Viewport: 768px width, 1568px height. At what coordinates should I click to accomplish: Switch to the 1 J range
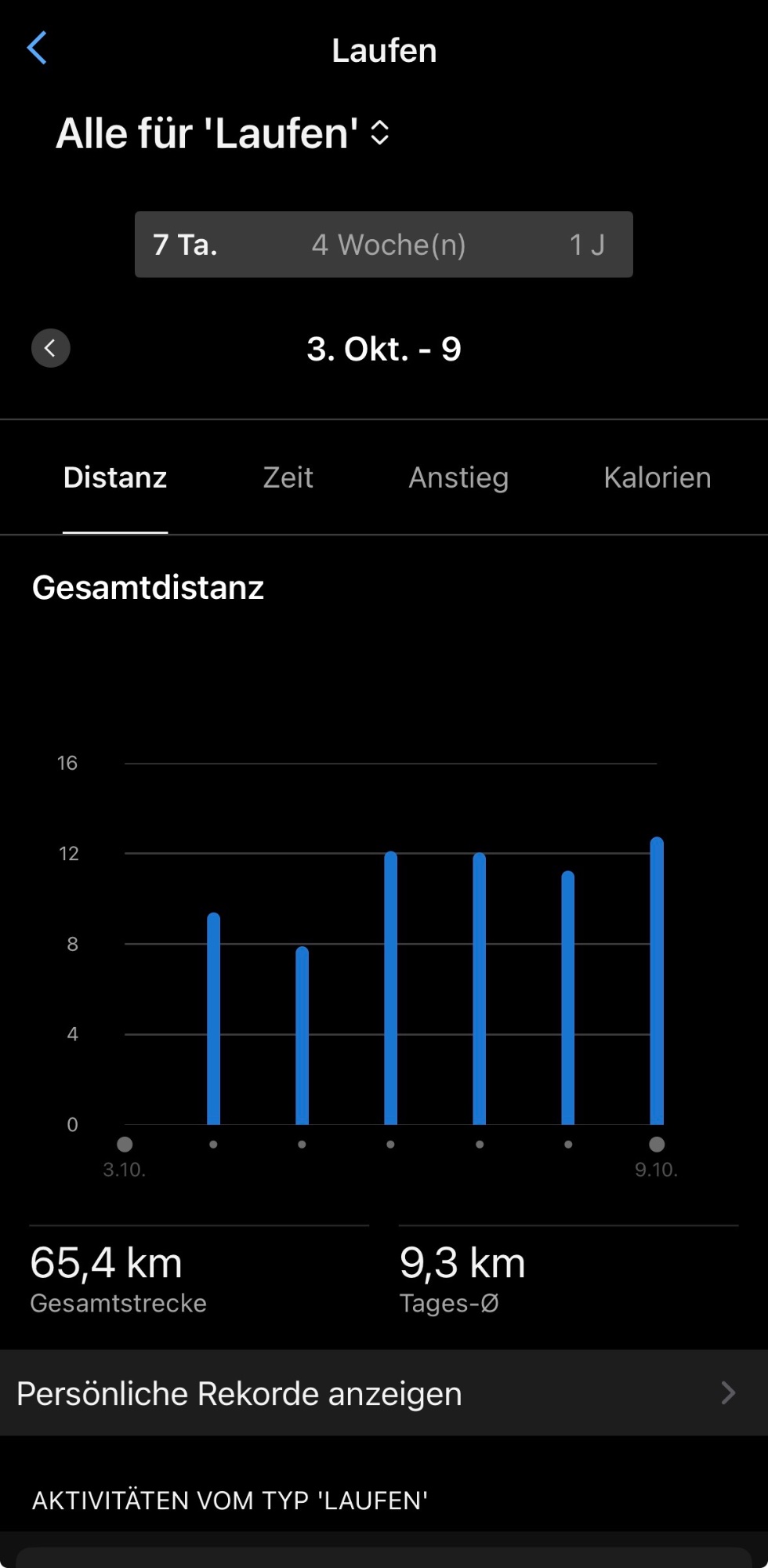point(586,245)
